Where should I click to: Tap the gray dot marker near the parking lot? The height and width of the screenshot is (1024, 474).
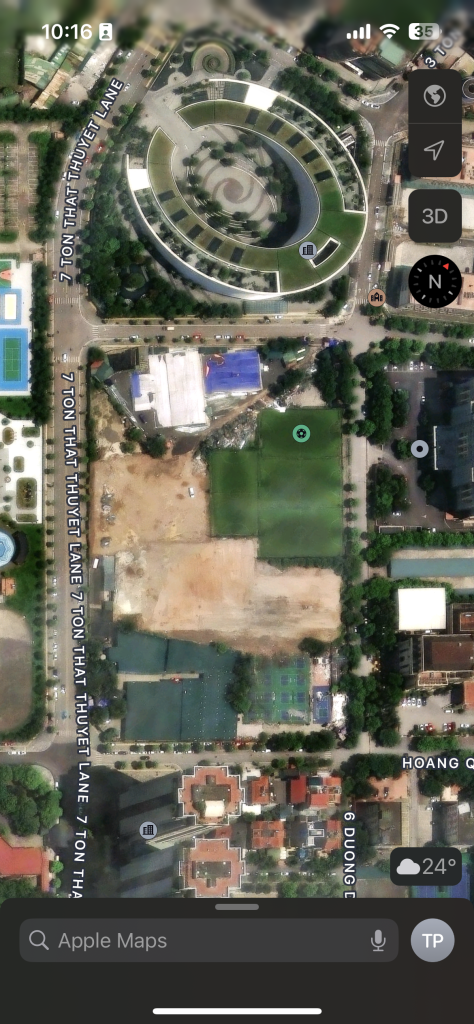420,449
